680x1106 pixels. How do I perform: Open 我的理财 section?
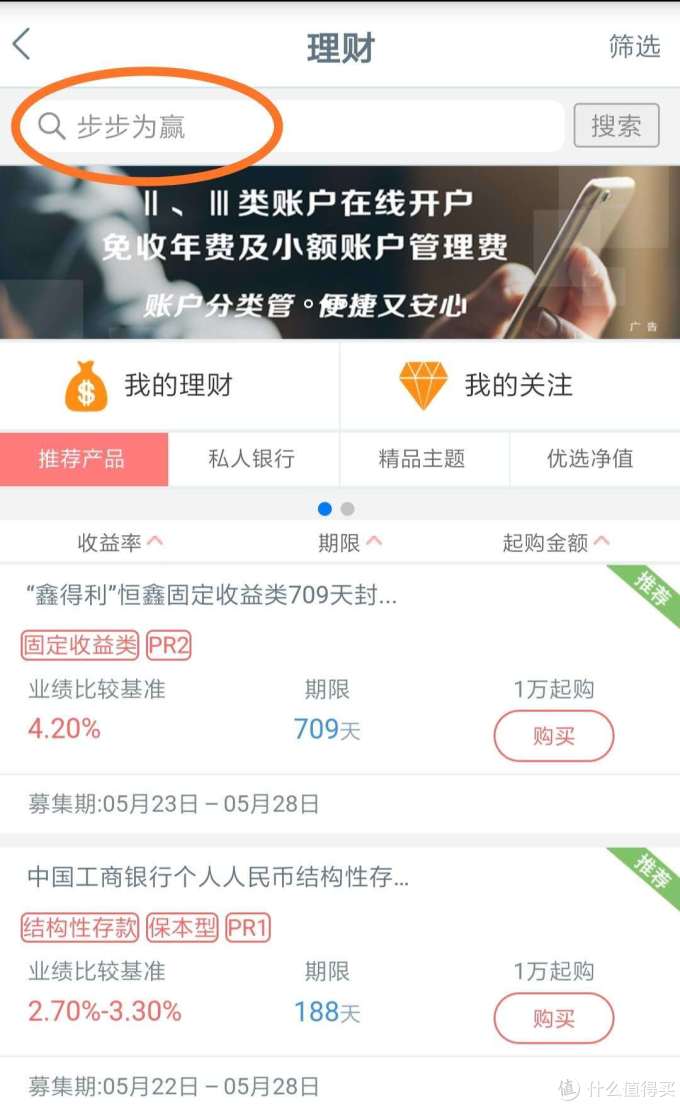point(170,386)
